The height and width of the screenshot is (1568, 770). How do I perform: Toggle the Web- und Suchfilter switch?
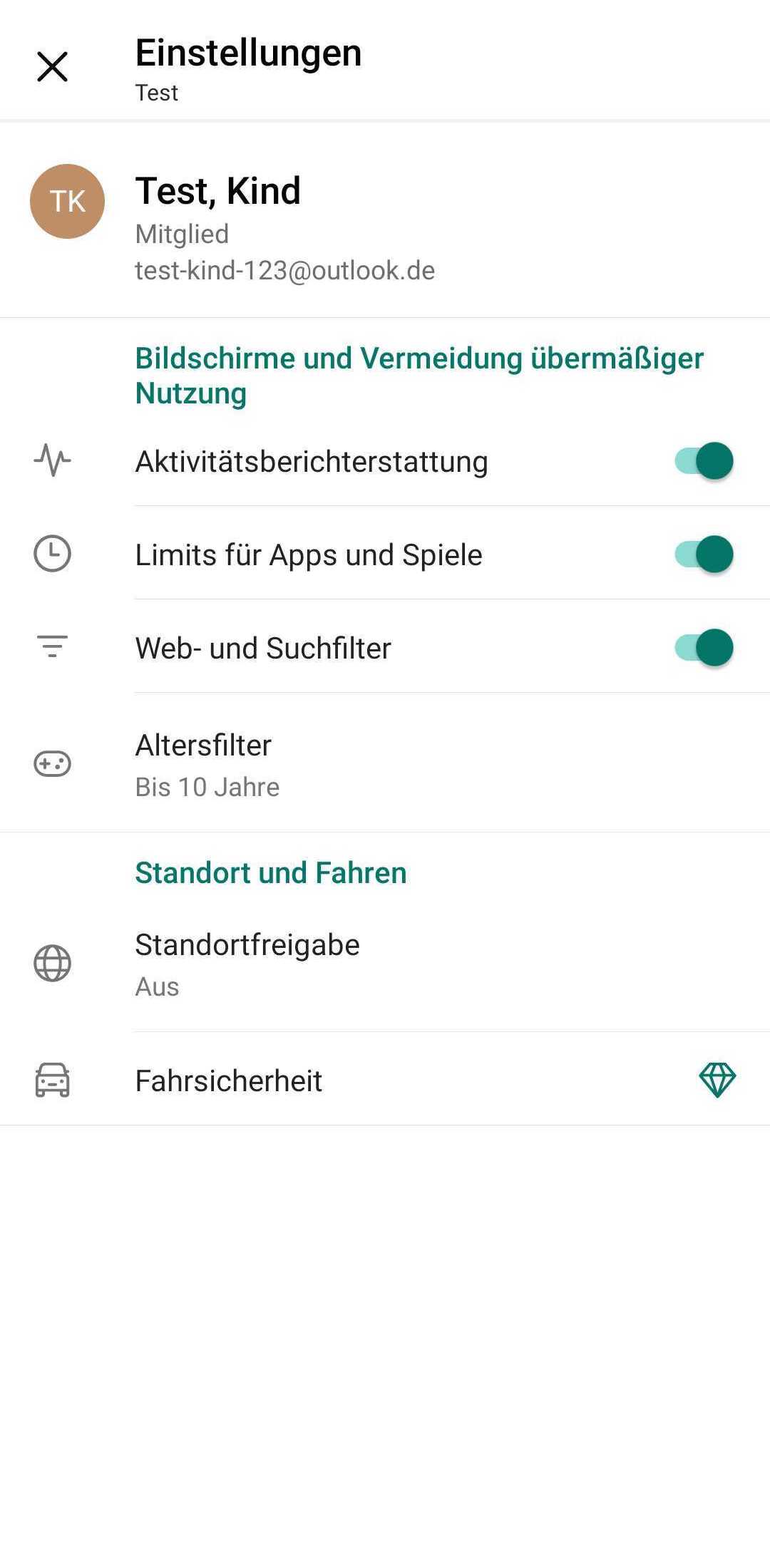[704, 648]
